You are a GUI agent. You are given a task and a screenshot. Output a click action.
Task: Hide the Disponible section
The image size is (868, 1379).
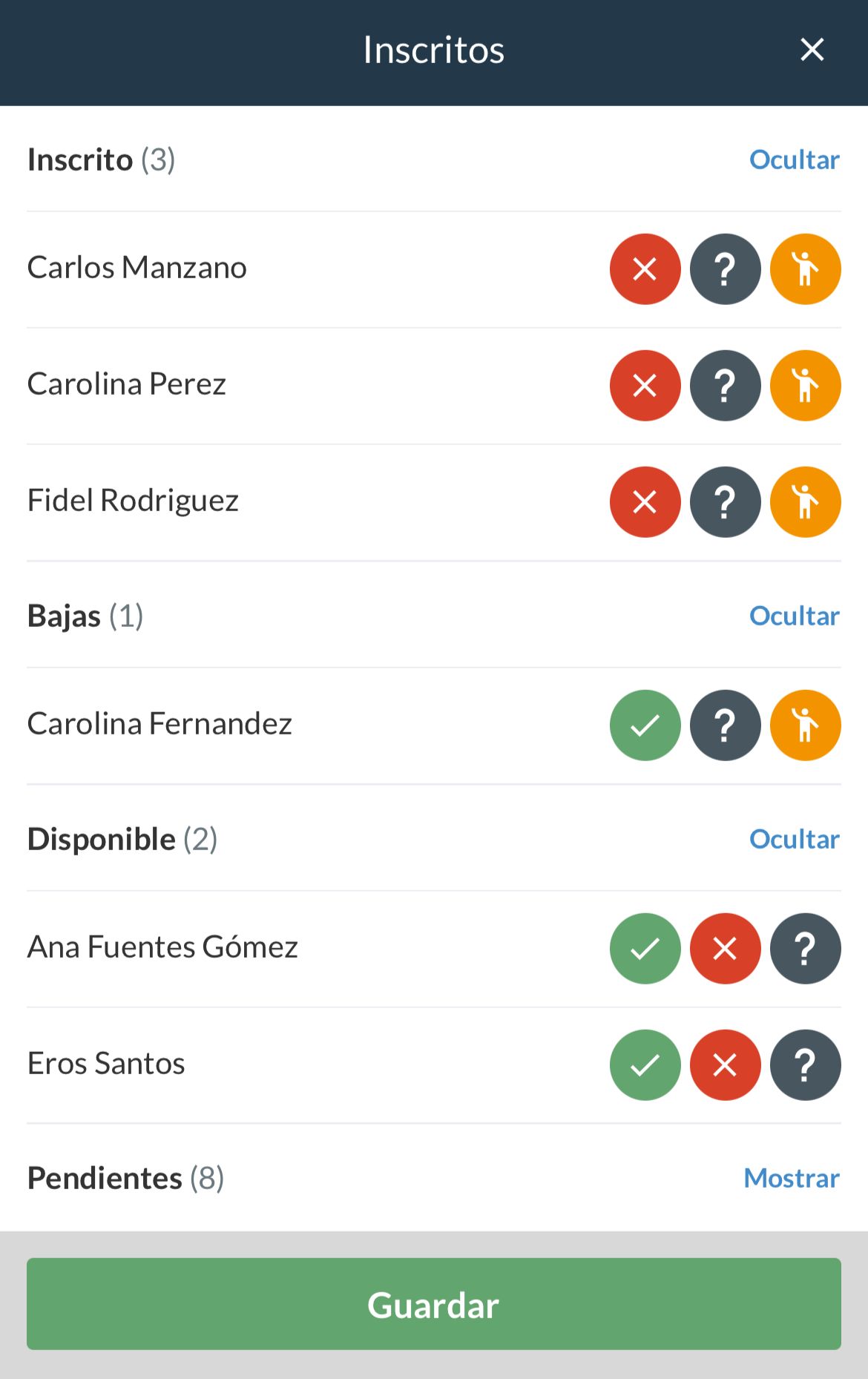(x=795, y=839)
